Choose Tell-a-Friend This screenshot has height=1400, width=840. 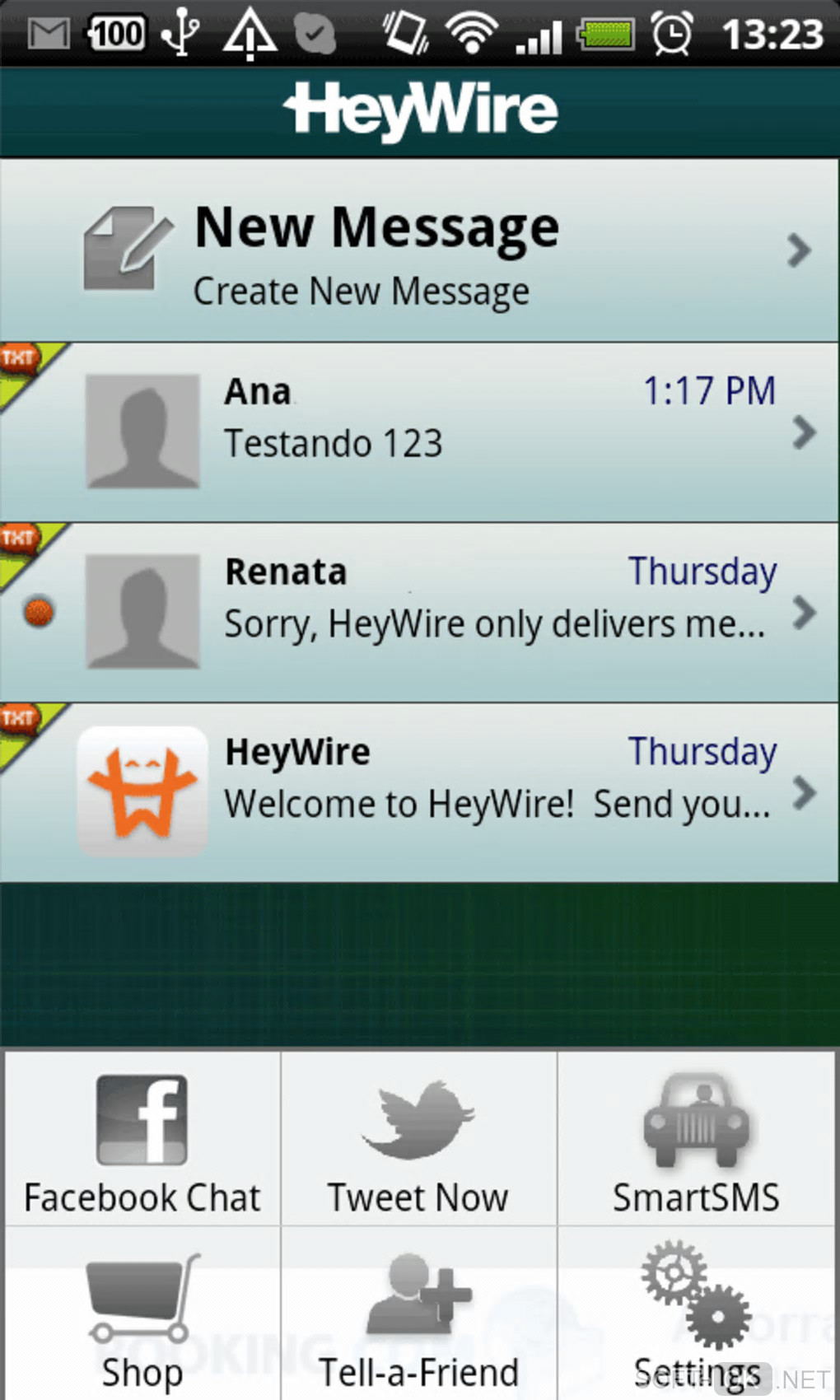[x=418, y=1318]
